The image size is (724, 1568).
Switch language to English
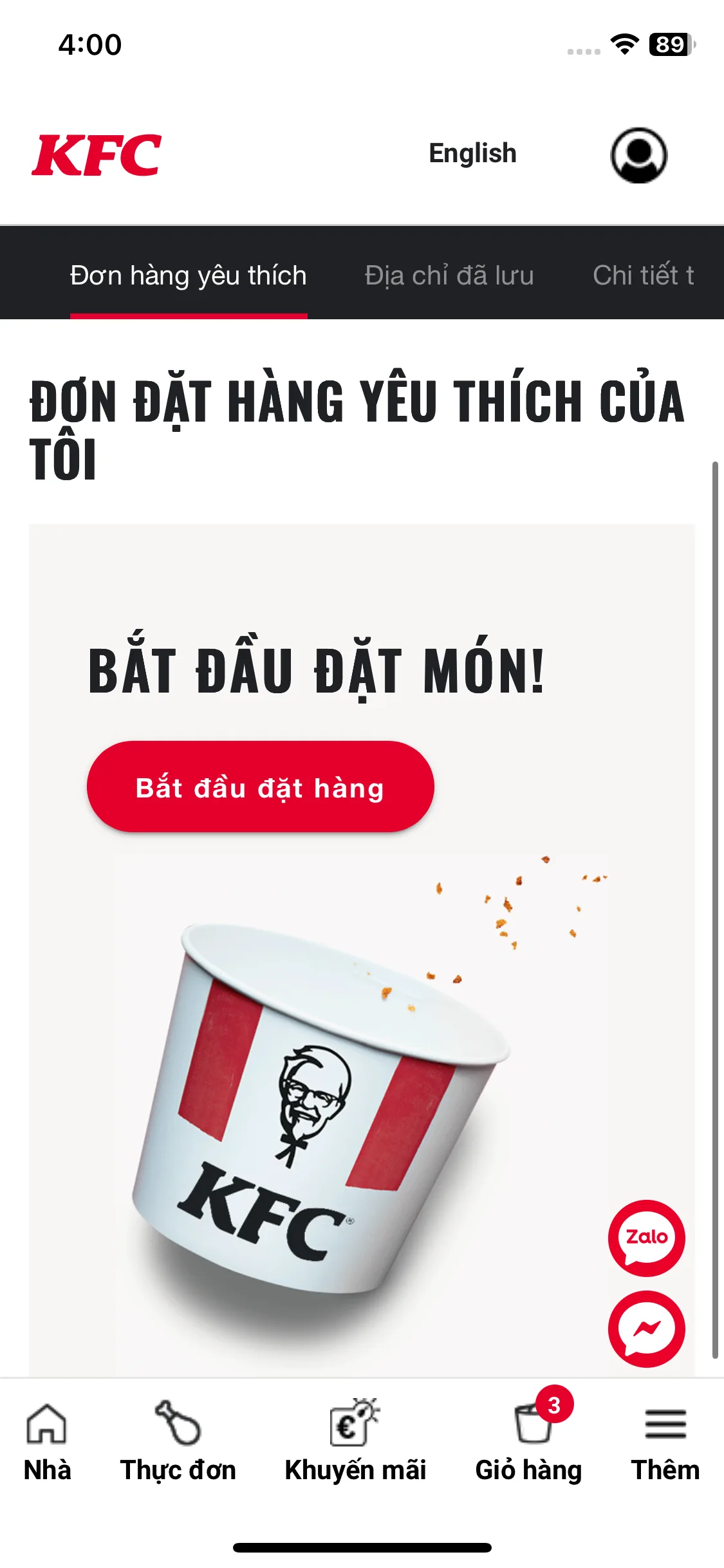[x=473, y=153]
